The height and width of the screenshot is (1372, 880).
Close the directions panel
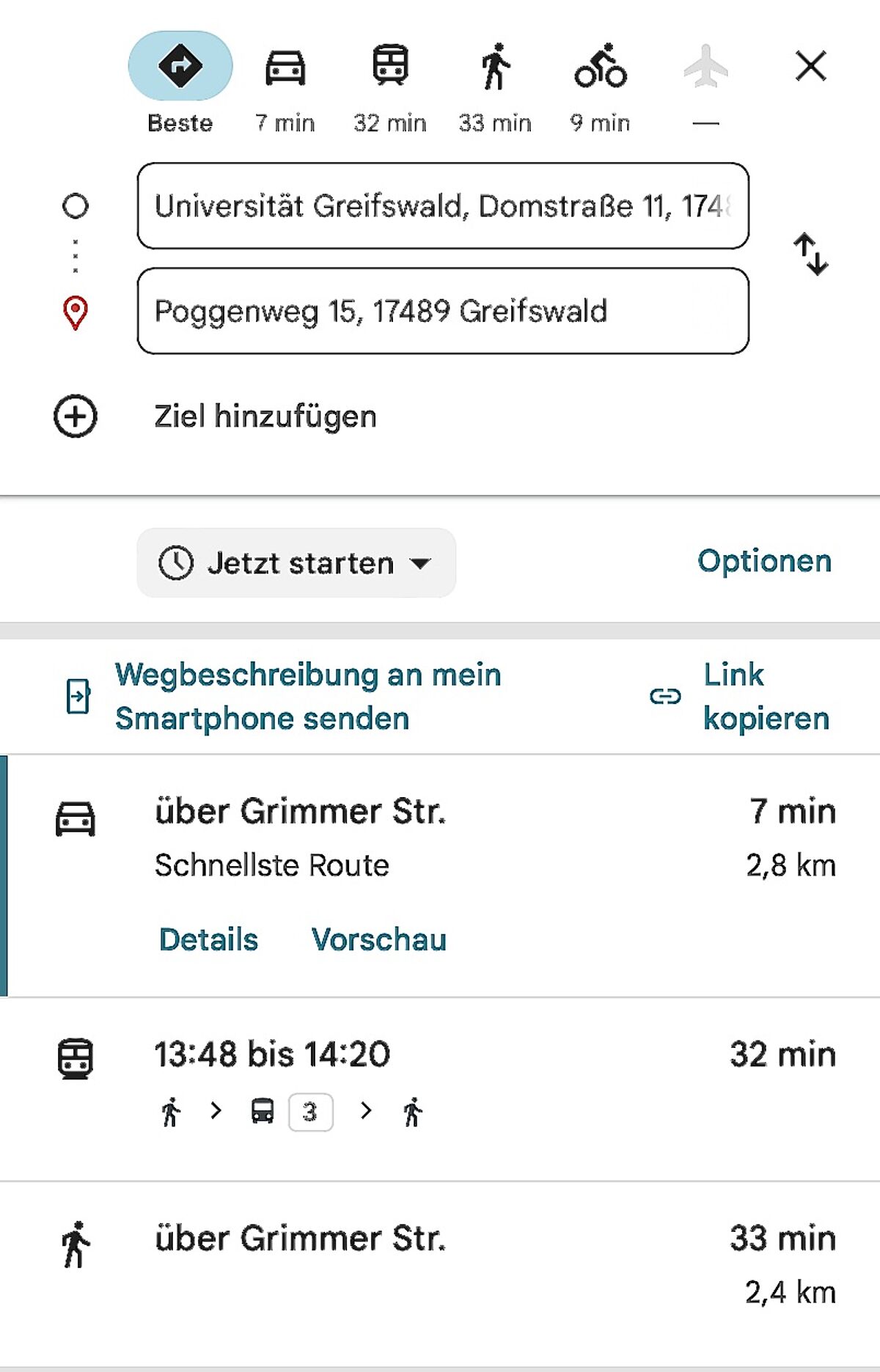click(x=810, y=67)
